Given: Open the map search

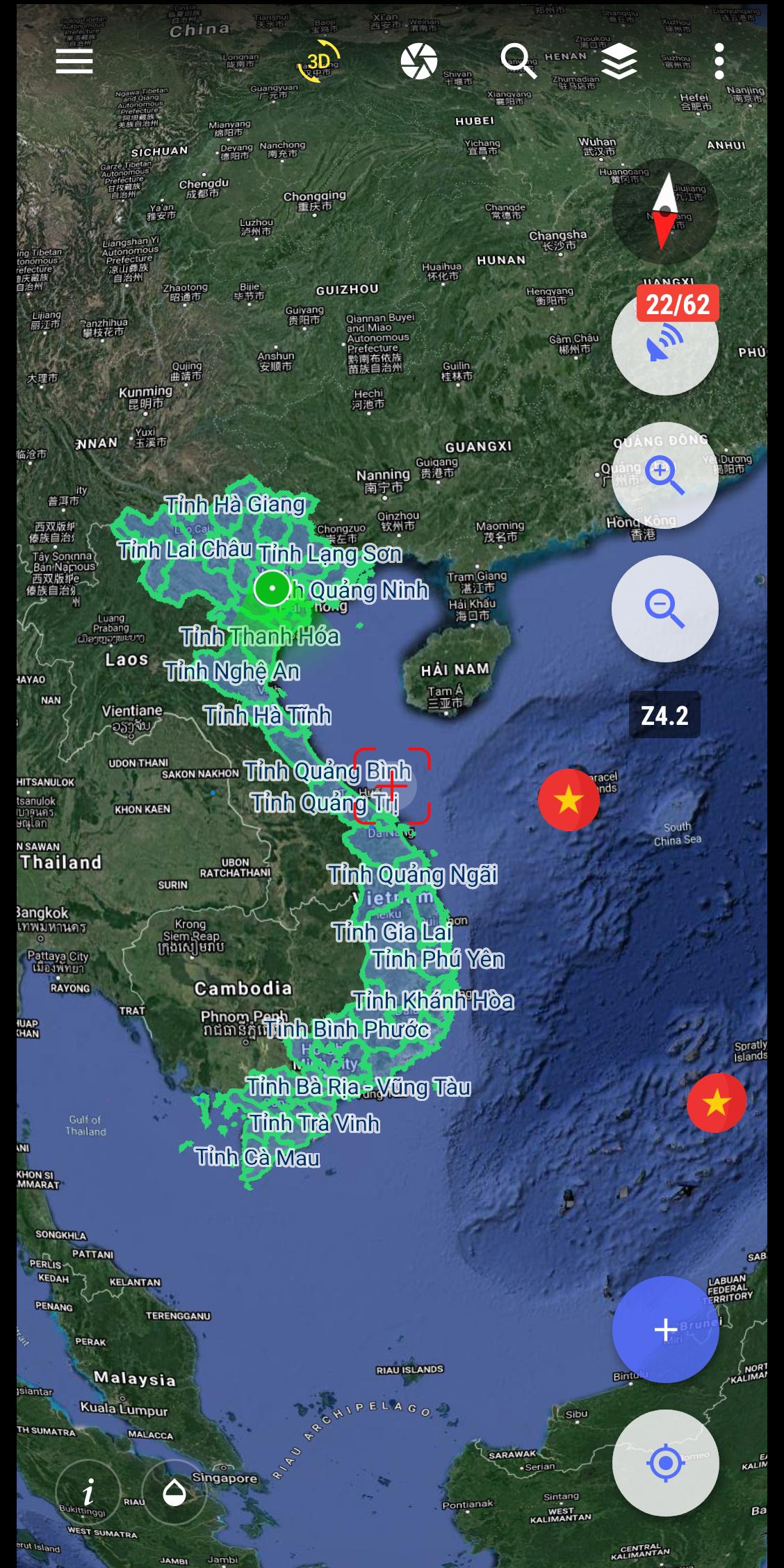Looking at the screenshot, I should coord(518,62).
